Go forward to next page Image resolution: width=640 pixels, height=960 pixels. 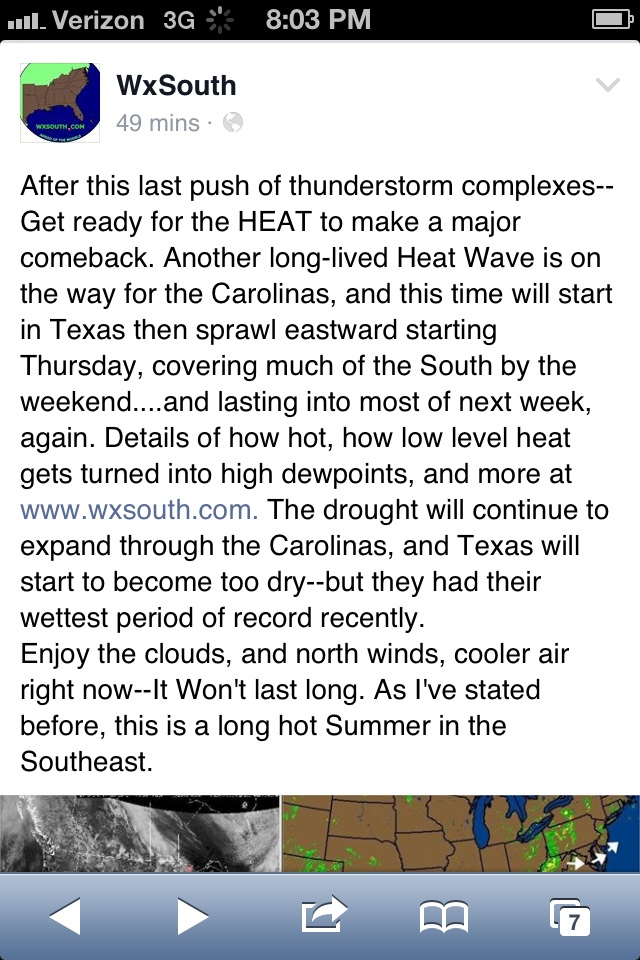tap(192, 915)
